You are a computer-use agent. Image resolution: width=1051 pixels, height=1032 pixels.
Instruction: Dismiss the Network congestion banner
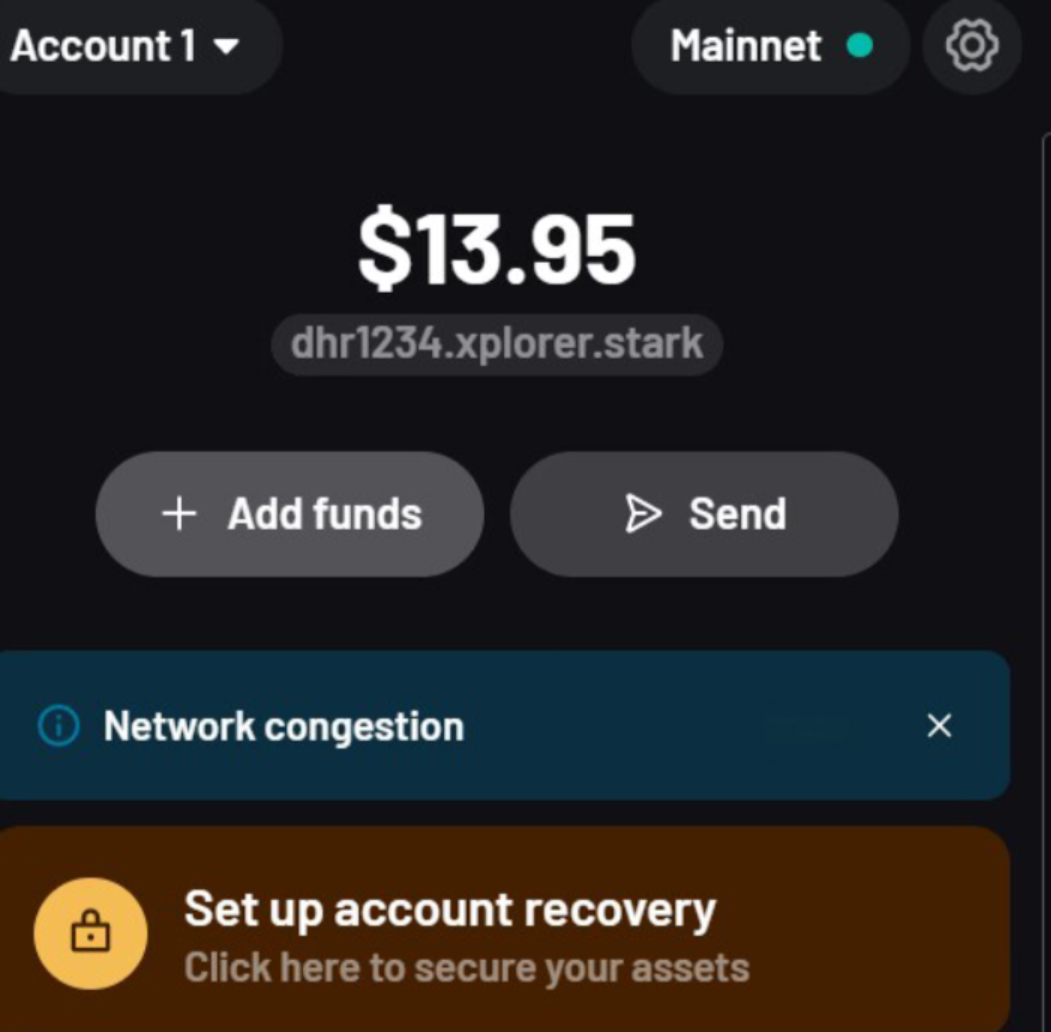tap(938, 726)
